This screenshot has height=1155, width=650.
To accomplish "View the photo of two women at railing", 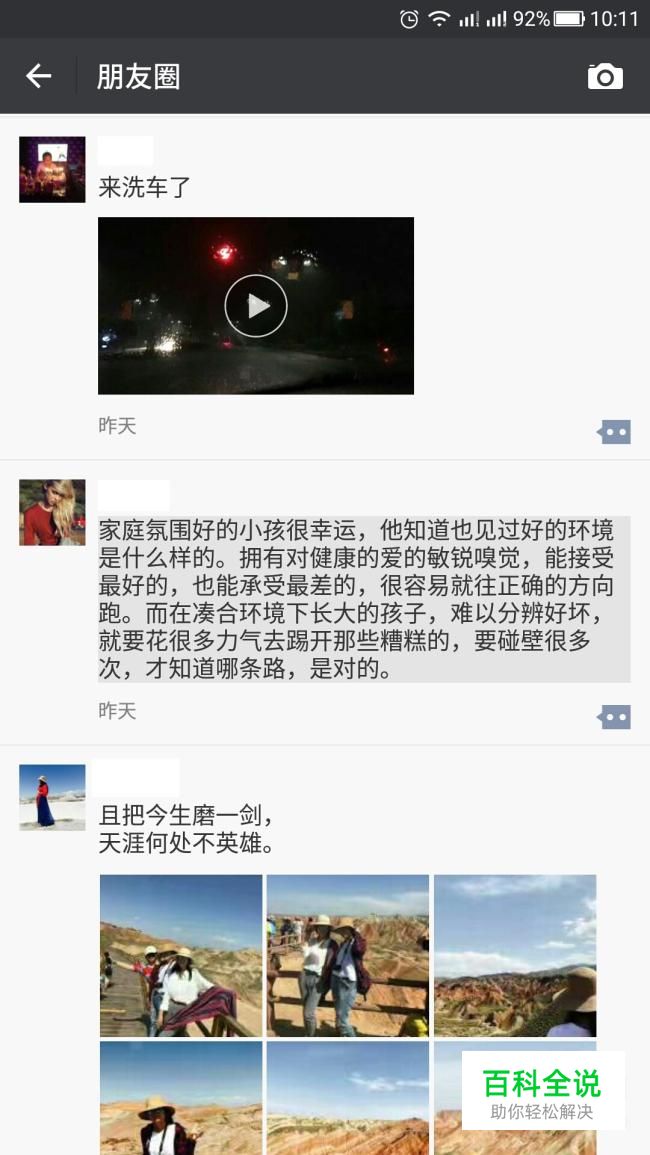I will pos(348,955).
